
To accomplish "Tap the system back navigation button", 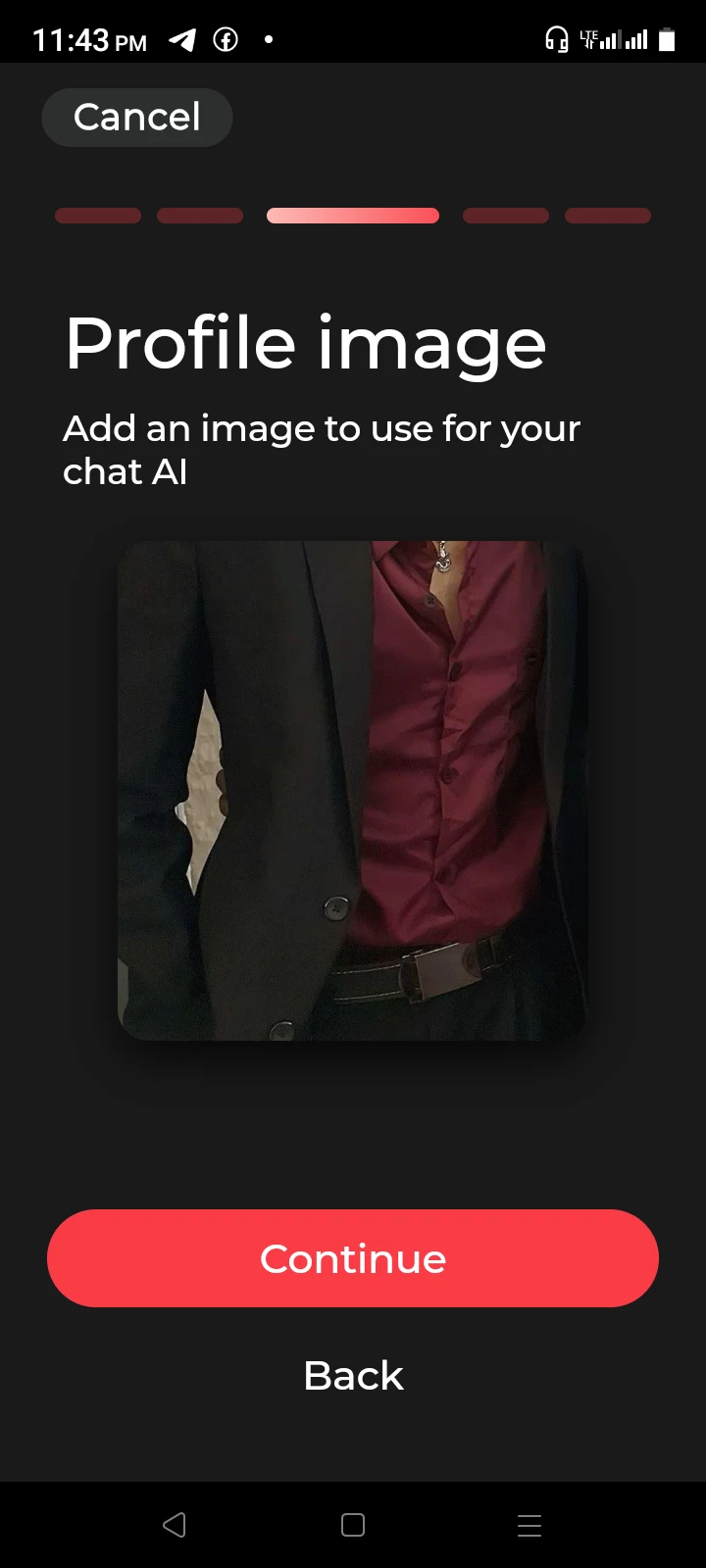I will point(175,1525).
